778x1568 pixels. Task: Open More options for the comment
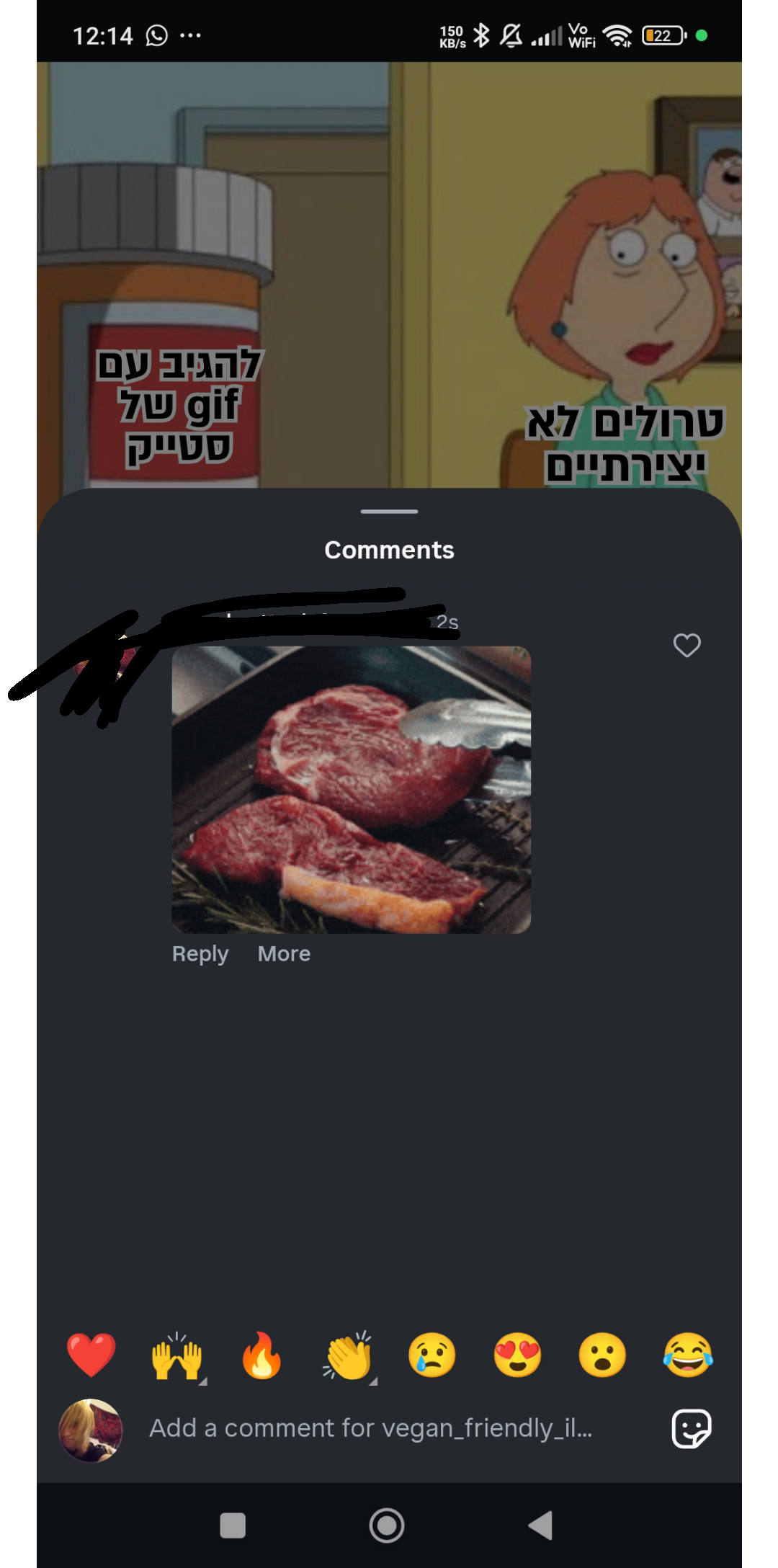point(284,953)
